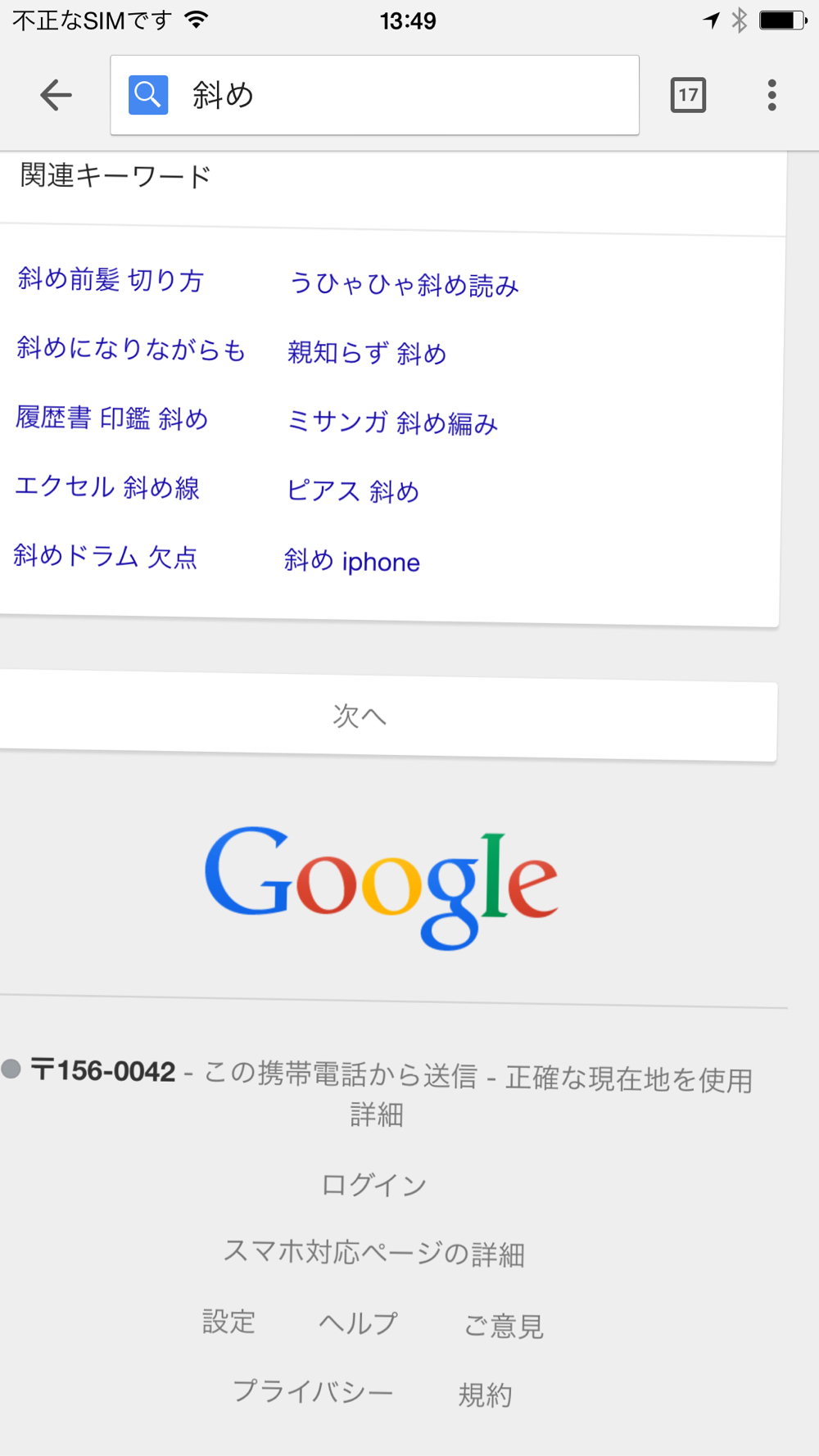Open the tab switcher showing 17

[688, 95]
